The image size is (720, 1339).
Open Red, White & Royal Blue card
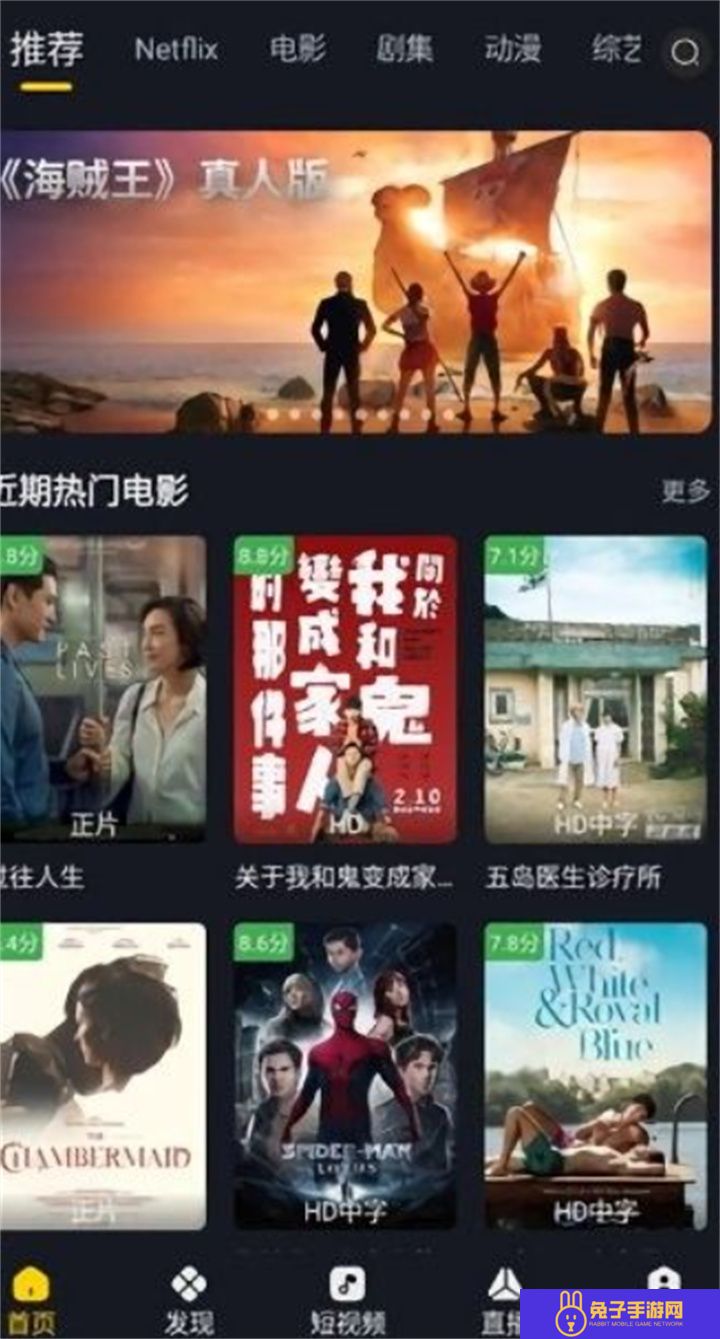point(596,1075)
